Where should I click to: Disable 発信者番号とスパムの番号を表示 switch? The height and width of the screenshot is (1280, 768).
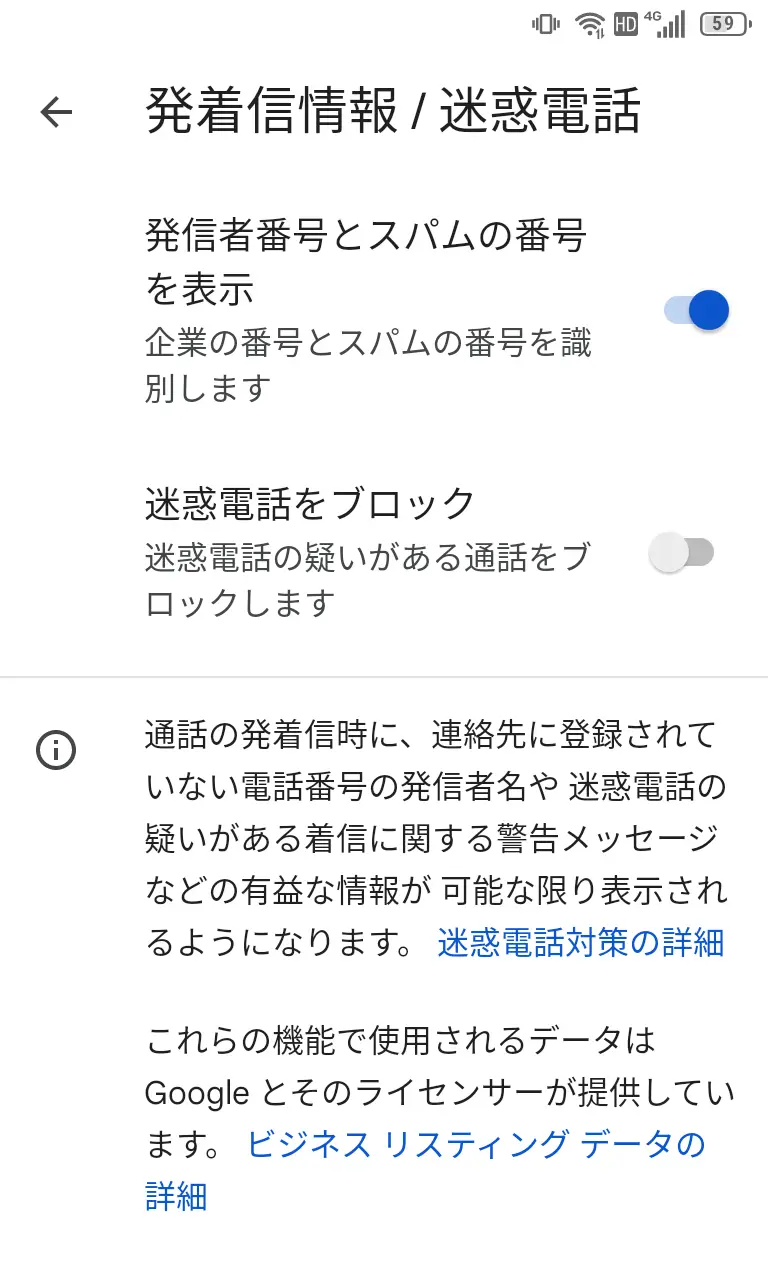[x=696, y=310]
